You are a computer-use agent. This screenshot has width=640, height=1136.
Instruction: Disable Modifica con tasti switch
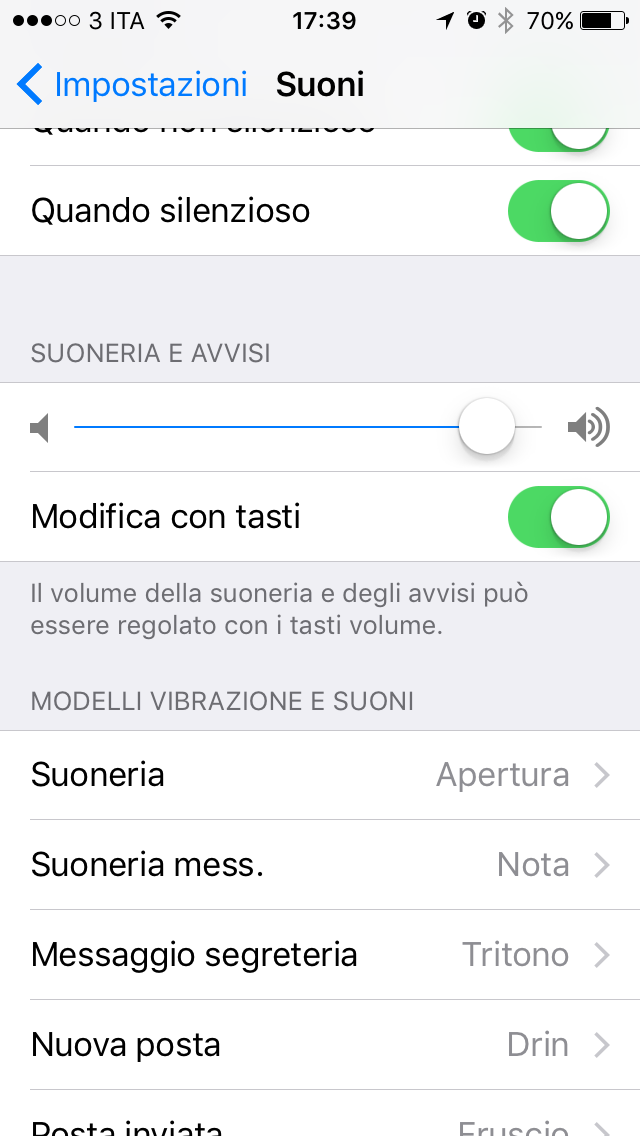(x=559, y=517)
